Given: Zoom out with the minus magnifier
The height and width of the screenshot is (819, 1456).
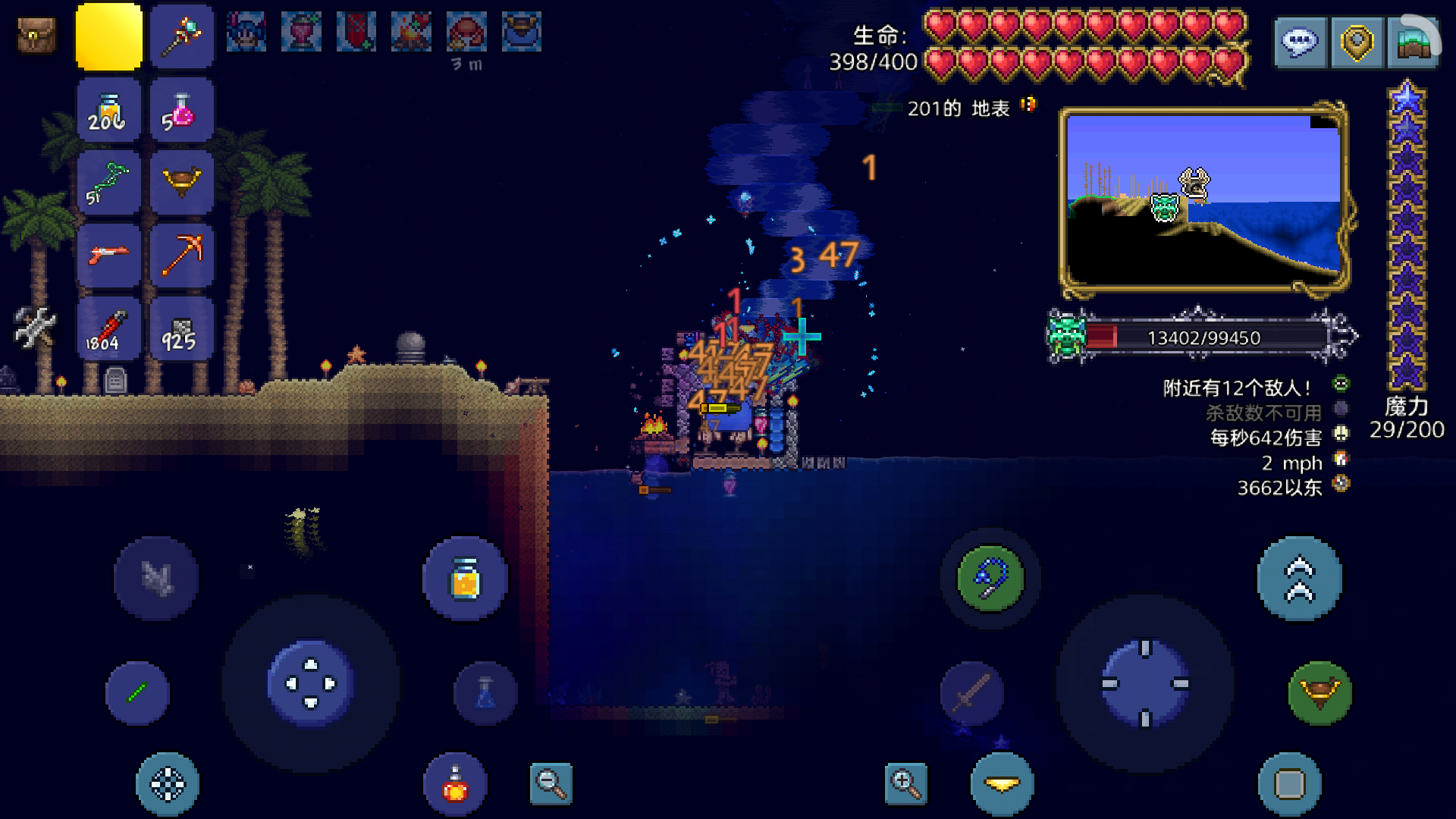Looking at the screenshot, I should (x=551, y=784).
